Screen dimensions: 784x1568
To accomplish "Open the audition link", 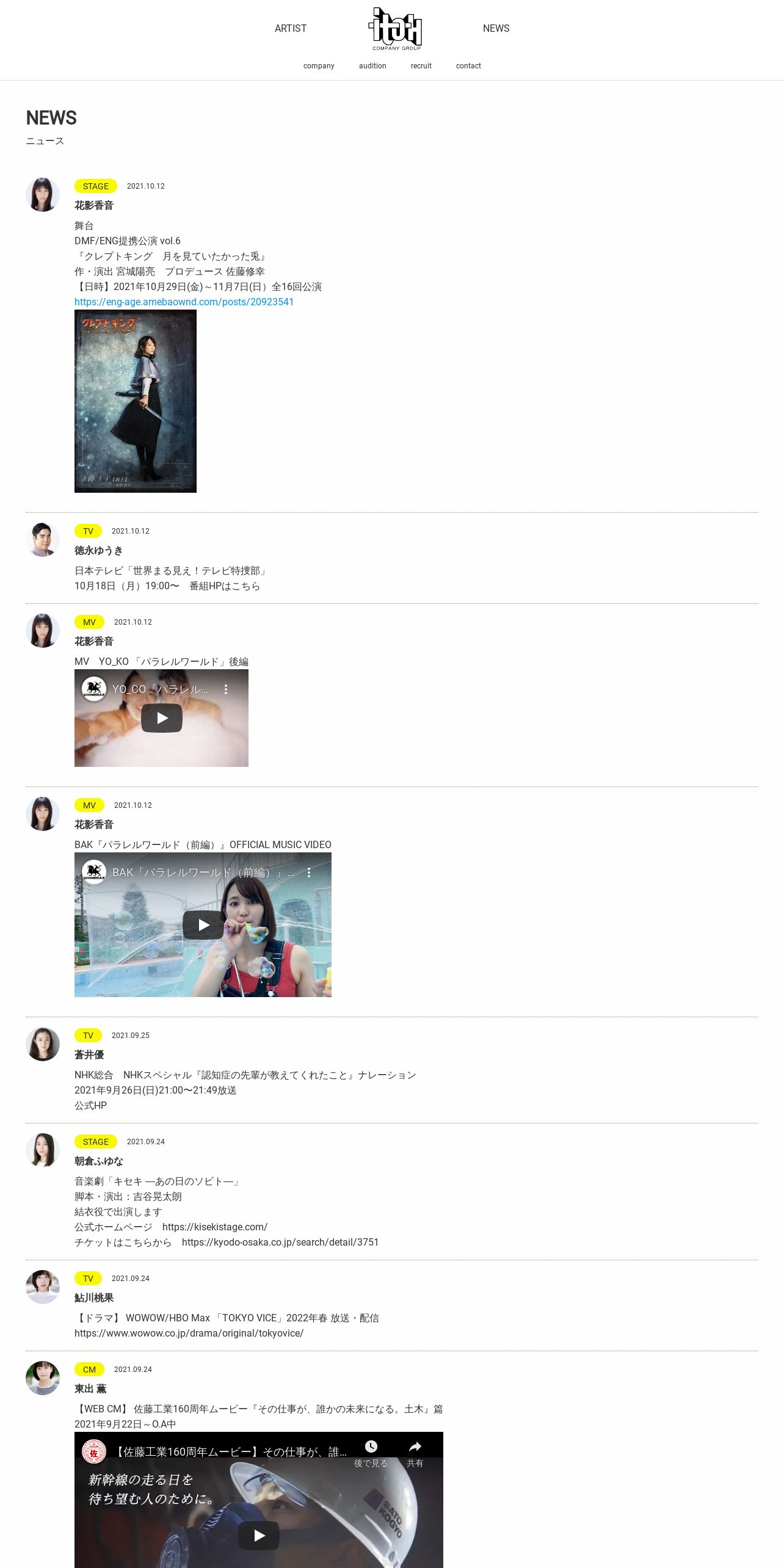I will click(x=372, y=66).
